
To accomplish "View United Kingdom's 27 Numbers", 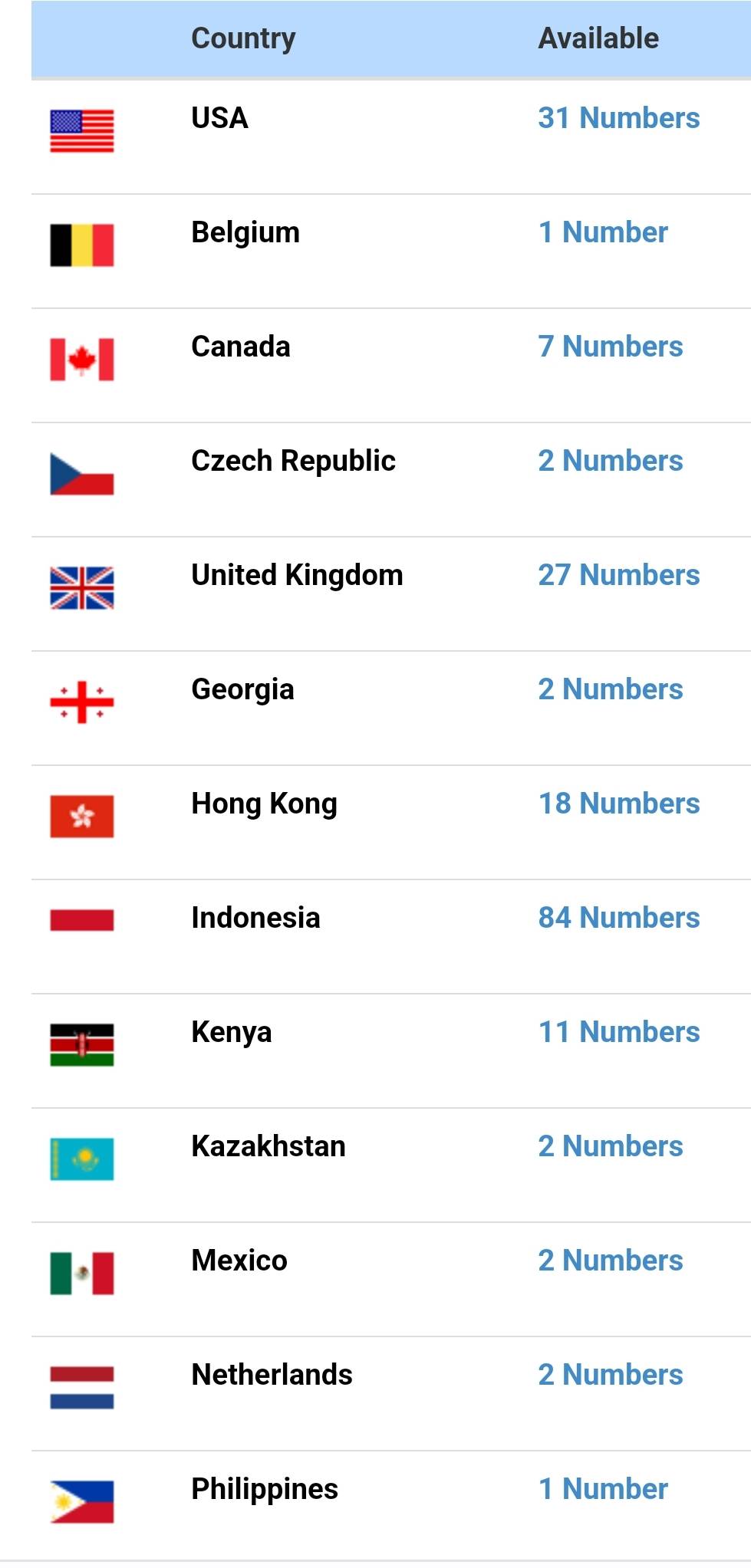I will pos(618,575).
